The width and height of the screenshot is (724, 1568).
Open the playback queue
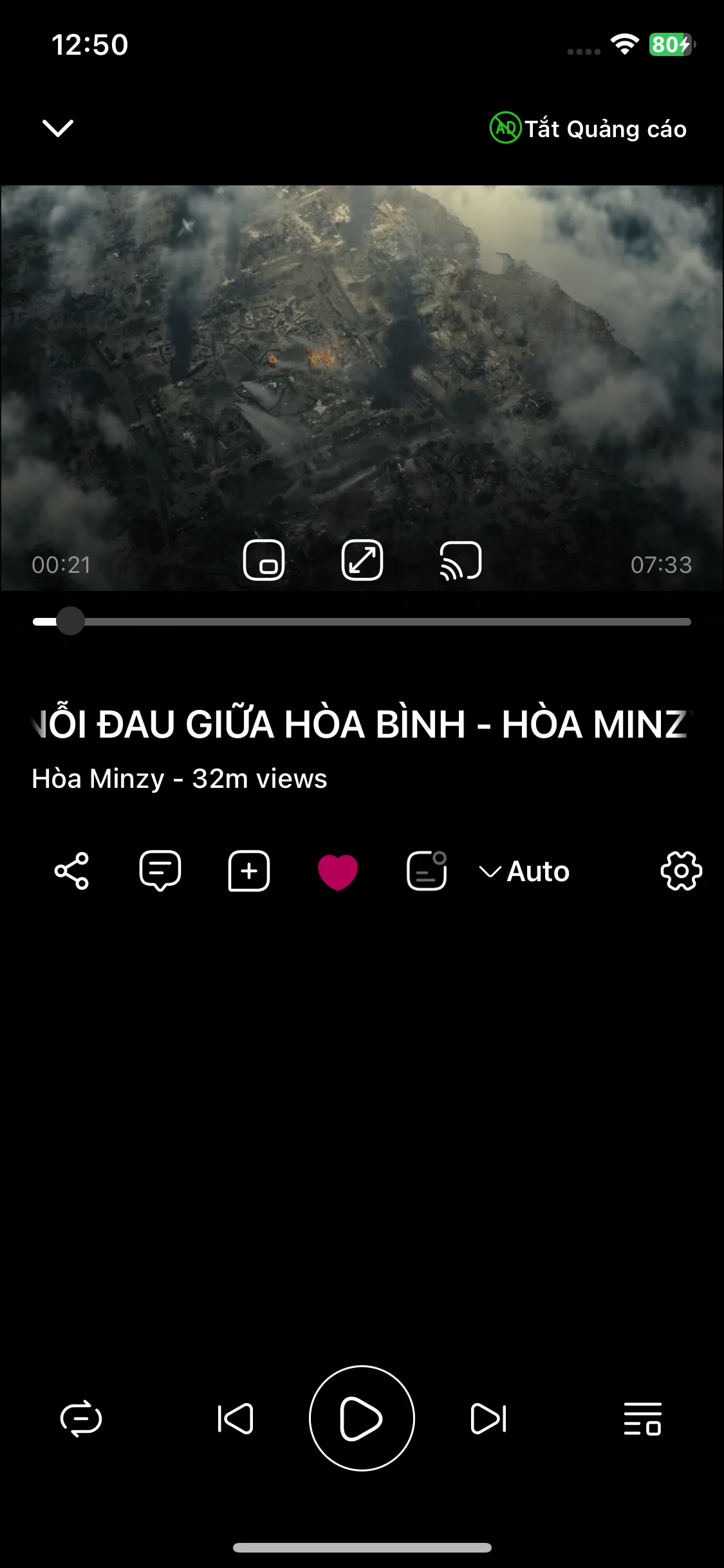point(642,1419)
